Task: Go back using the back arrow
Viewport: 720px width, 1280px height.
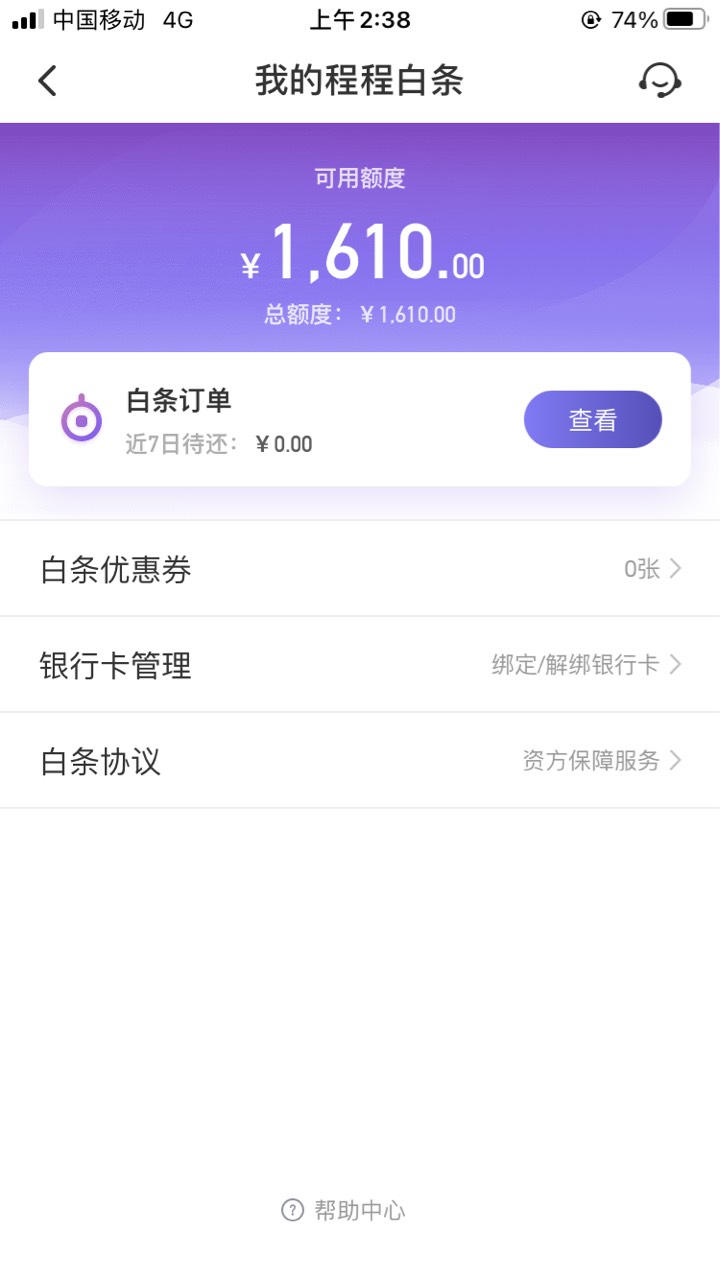Action: point(48,81)
